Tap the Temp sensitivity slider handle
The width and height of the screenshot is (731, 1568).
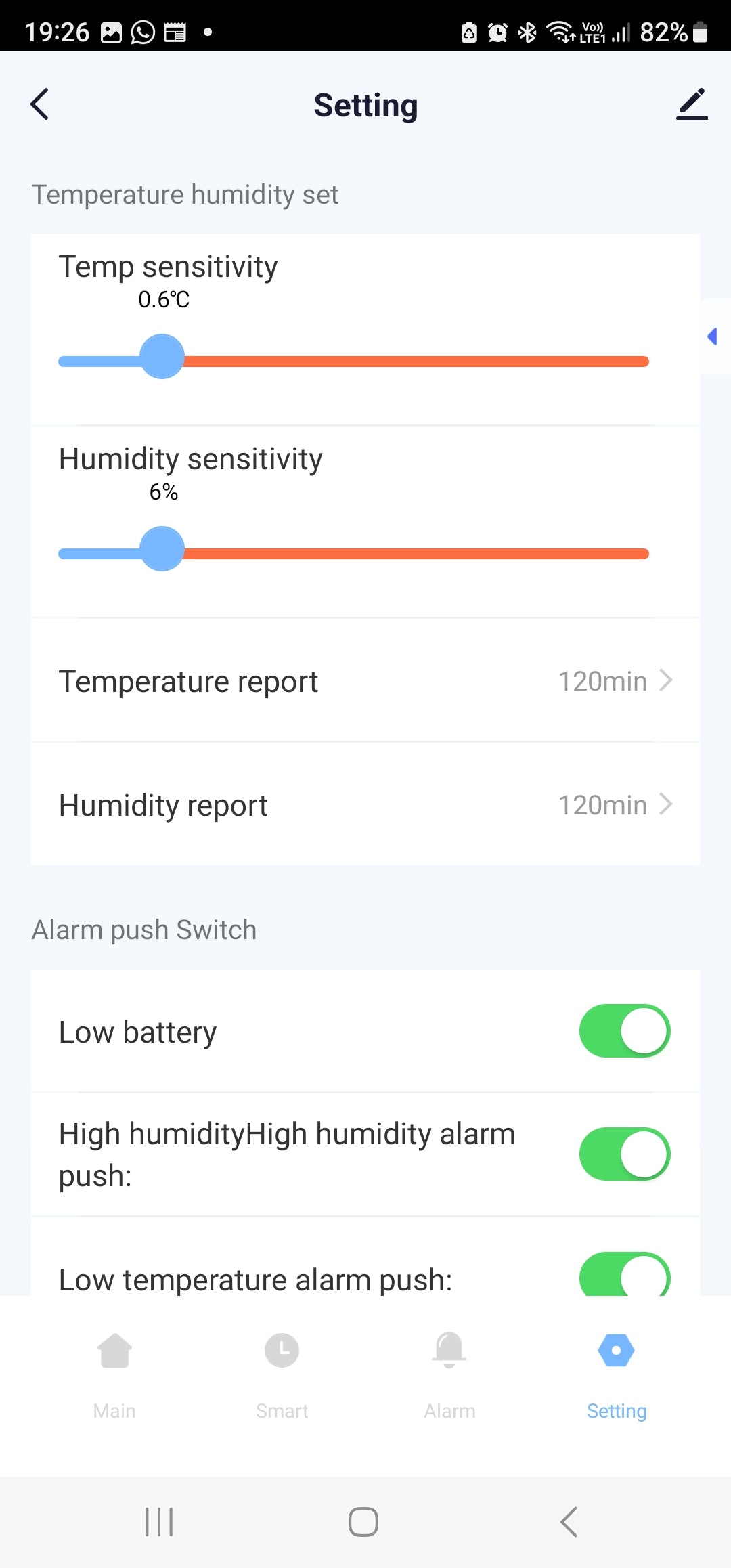click(x=162, y=357)
